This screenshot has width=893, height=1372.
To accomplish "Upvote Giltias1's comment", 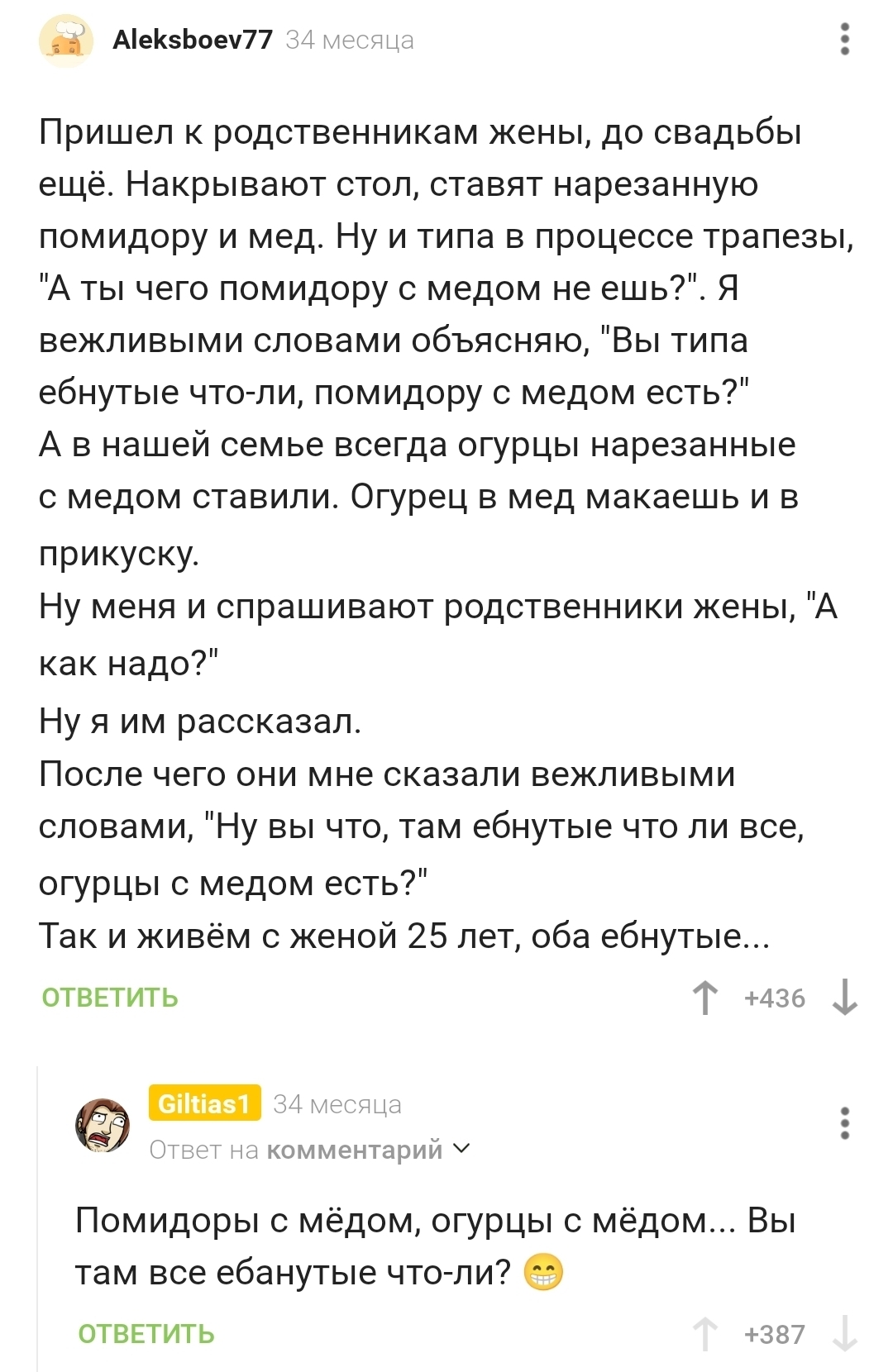I will [705, 1334].
